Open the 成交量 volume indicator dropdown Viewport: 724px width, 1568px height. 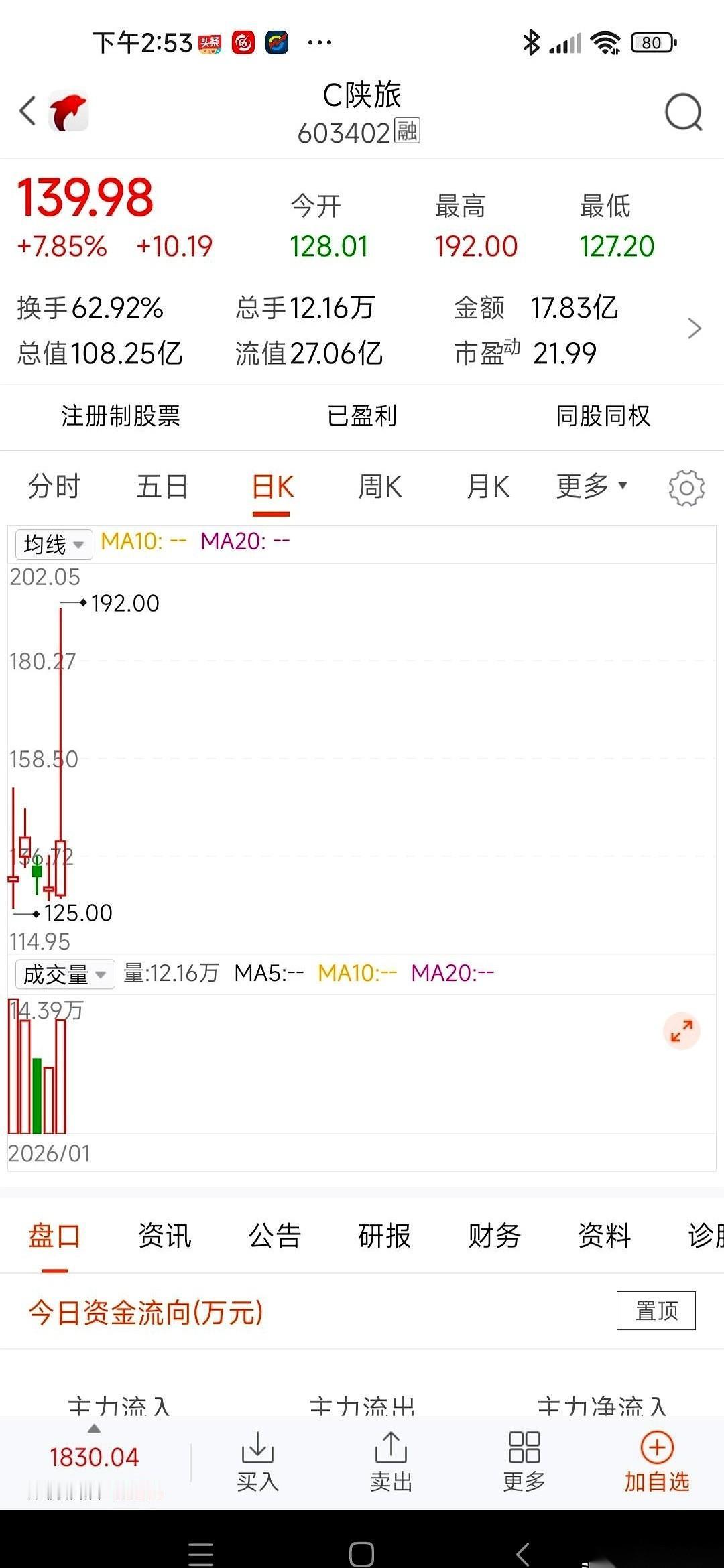click(64, 974)
